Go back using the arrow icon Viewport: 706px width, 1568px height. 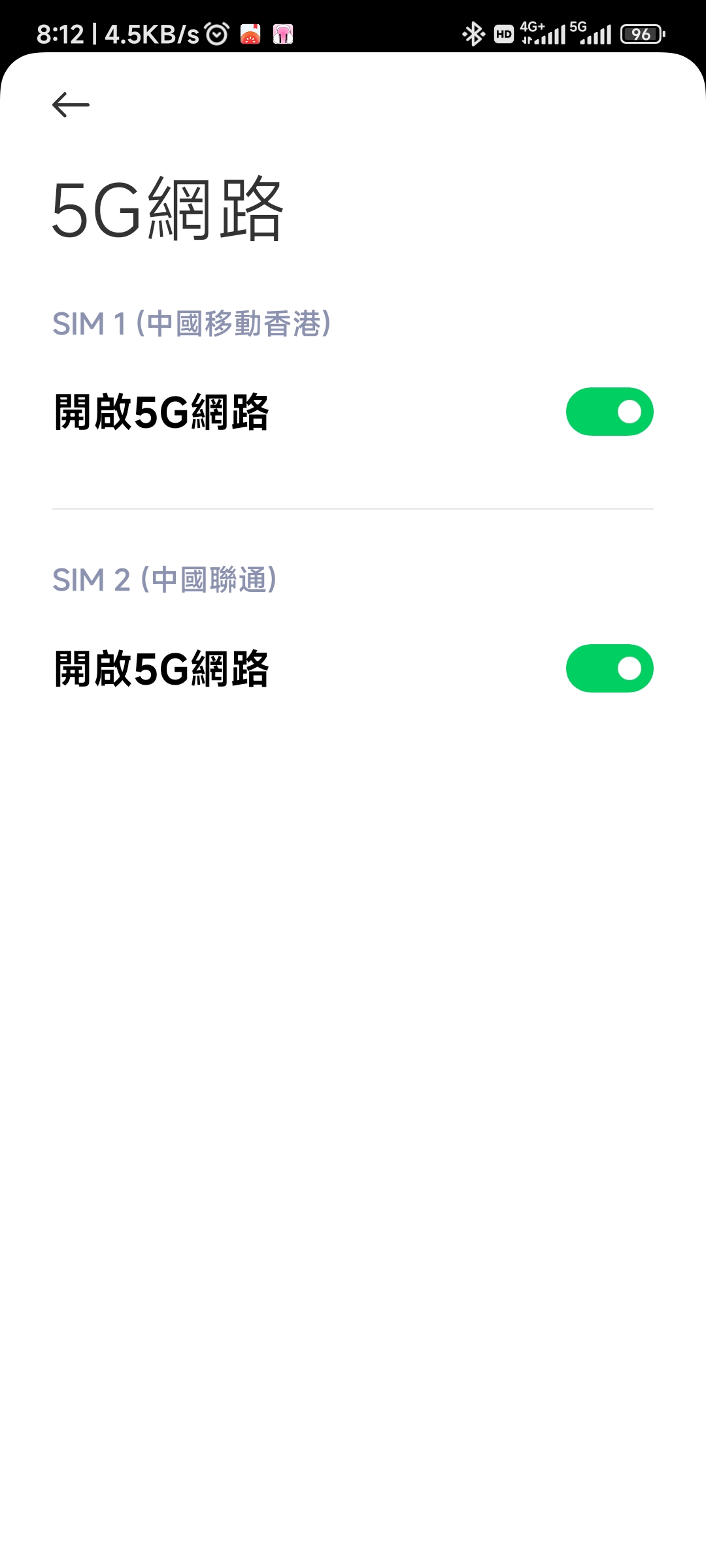point(71,105)
